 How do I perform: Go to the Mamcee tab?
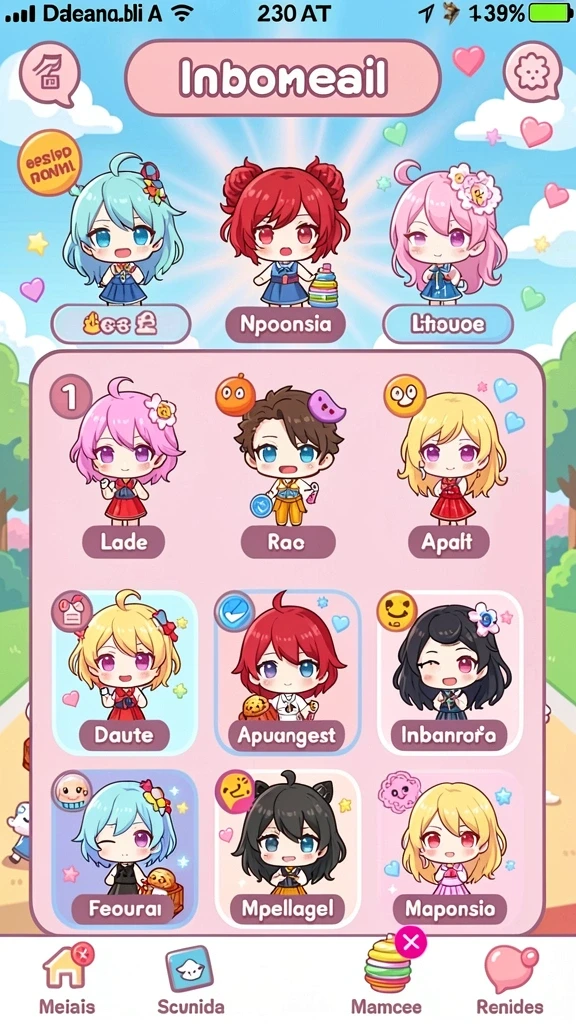(387, 980)
